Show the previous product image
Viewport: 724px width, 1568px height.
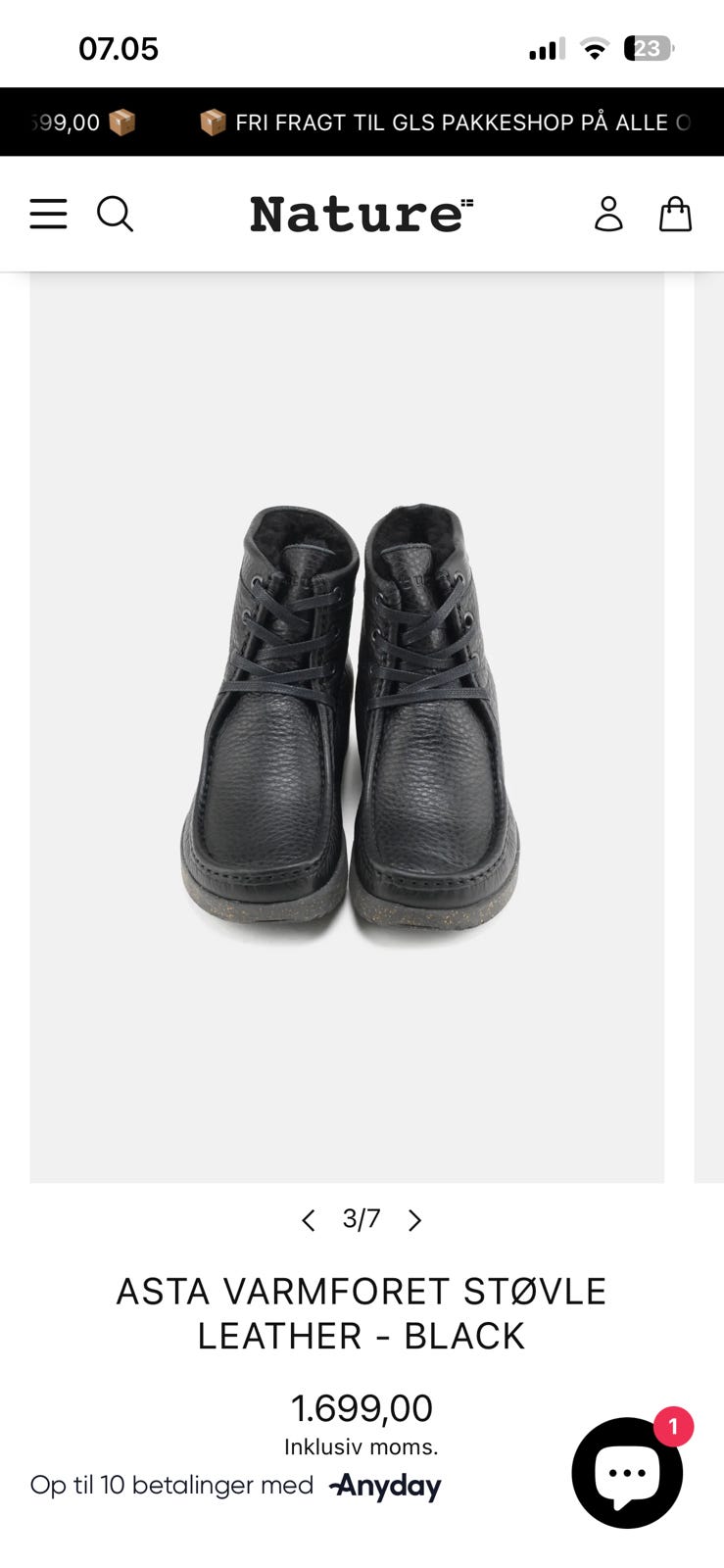click(x=309, y=1220)
